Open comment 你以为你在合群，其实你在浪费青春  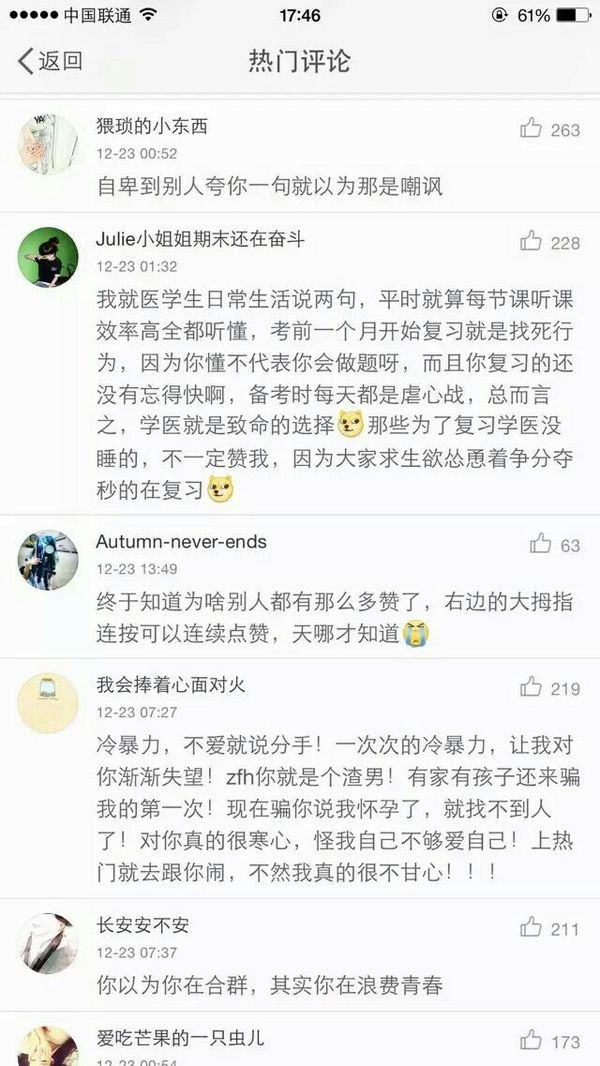(269, 984)
